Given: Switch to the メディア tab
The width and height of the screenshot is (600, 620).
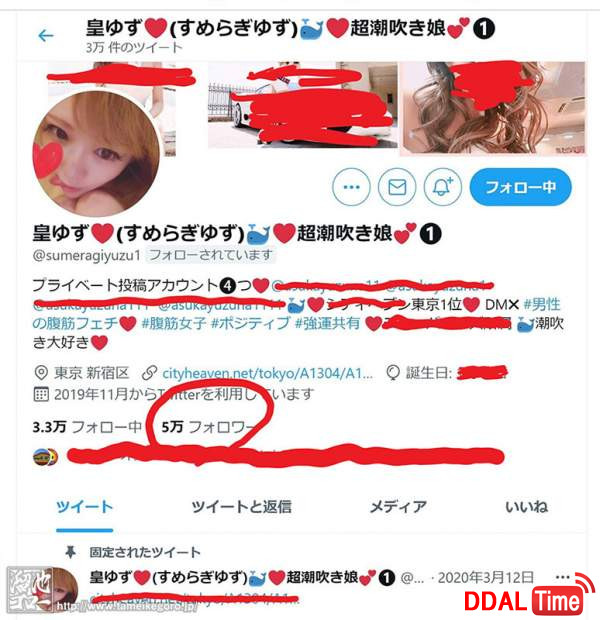Looking at the screenshot, I should (398, 506).
